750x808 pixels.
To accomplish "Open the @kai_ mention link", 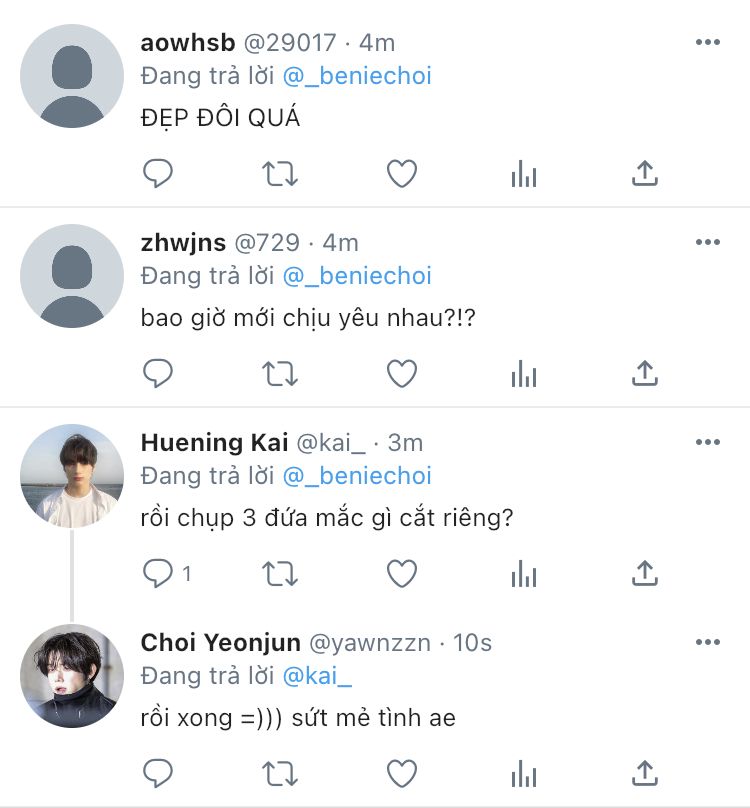I will pyautogui.click(x=317, y=676).
